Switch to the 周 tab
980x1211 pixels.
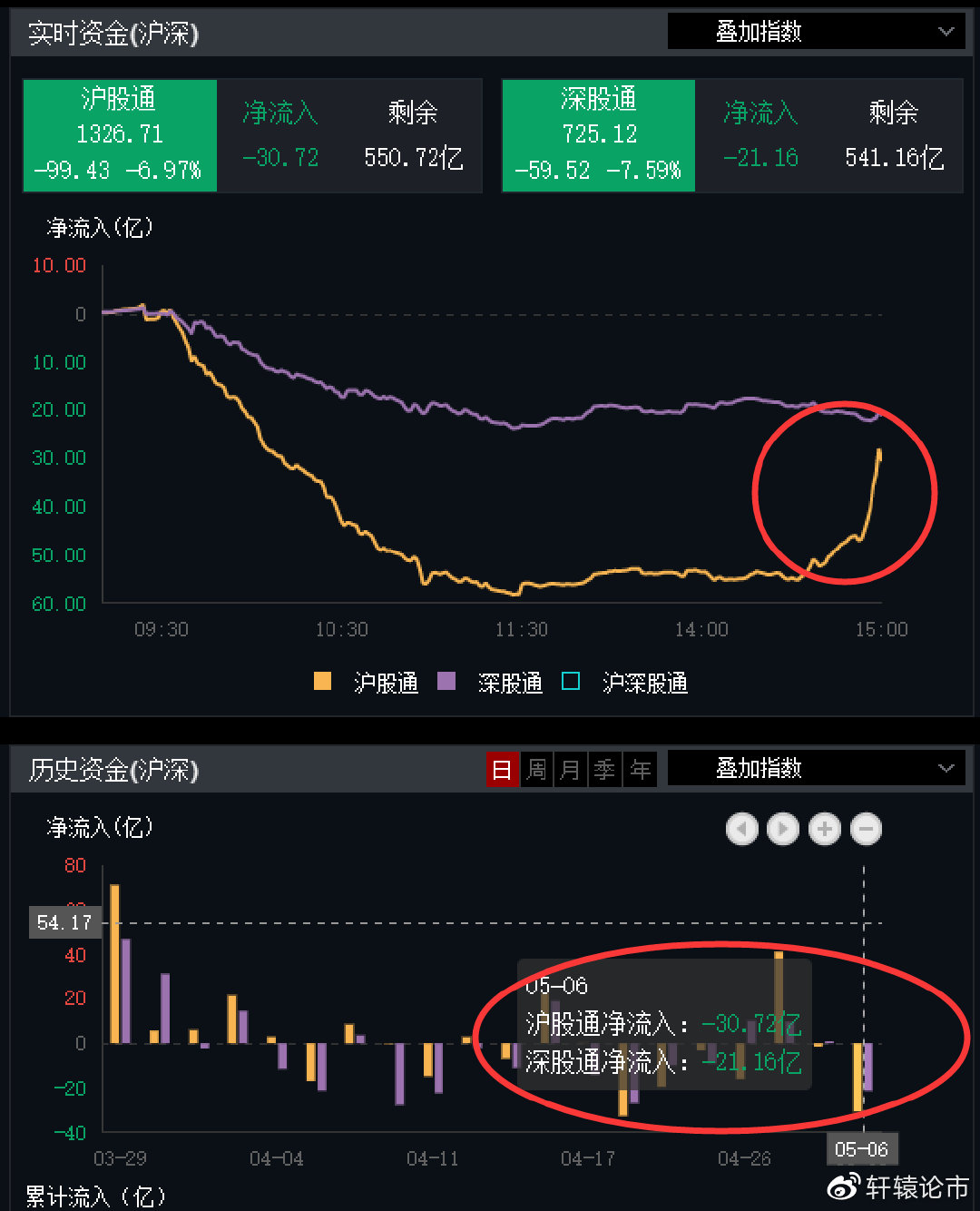coord(535,769)
